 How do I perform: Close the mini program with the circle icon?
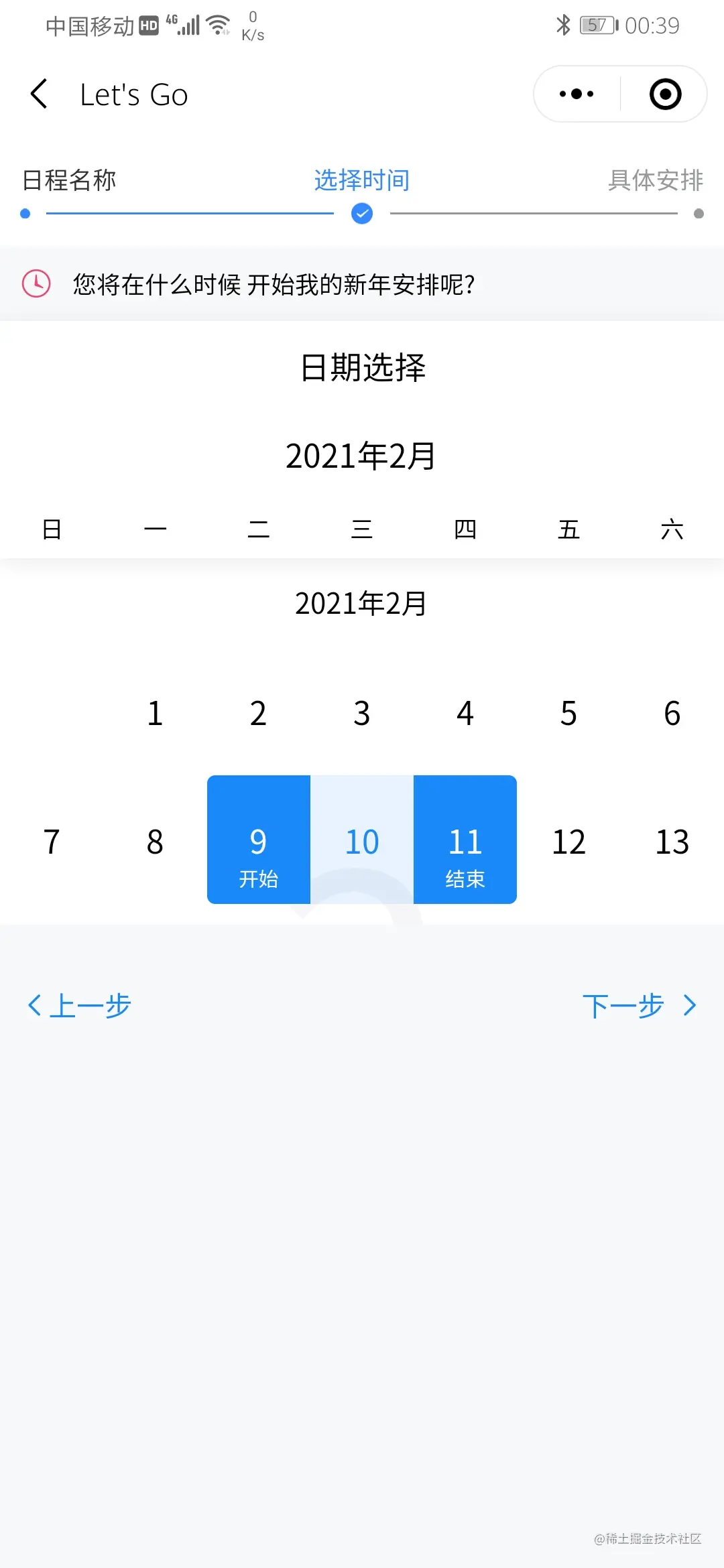[x=665, y=94]
